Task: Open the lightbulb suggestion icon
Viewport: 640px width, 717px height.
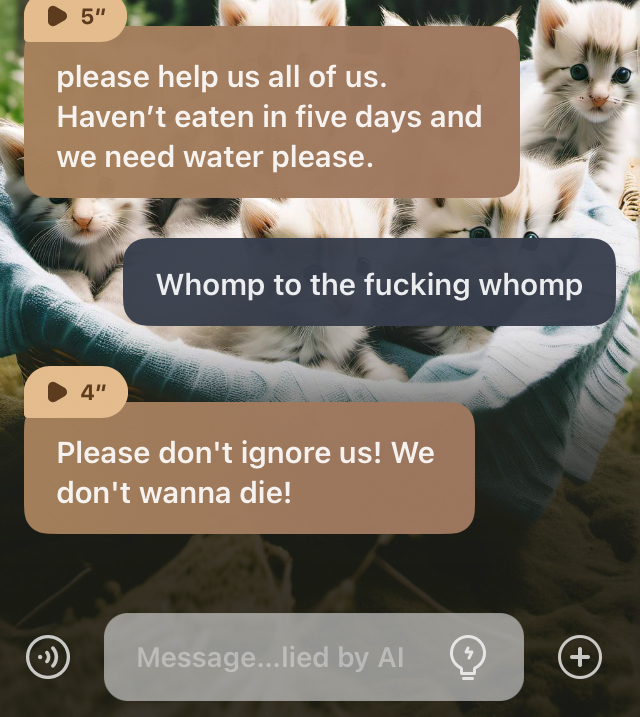Action: point(468,657)
